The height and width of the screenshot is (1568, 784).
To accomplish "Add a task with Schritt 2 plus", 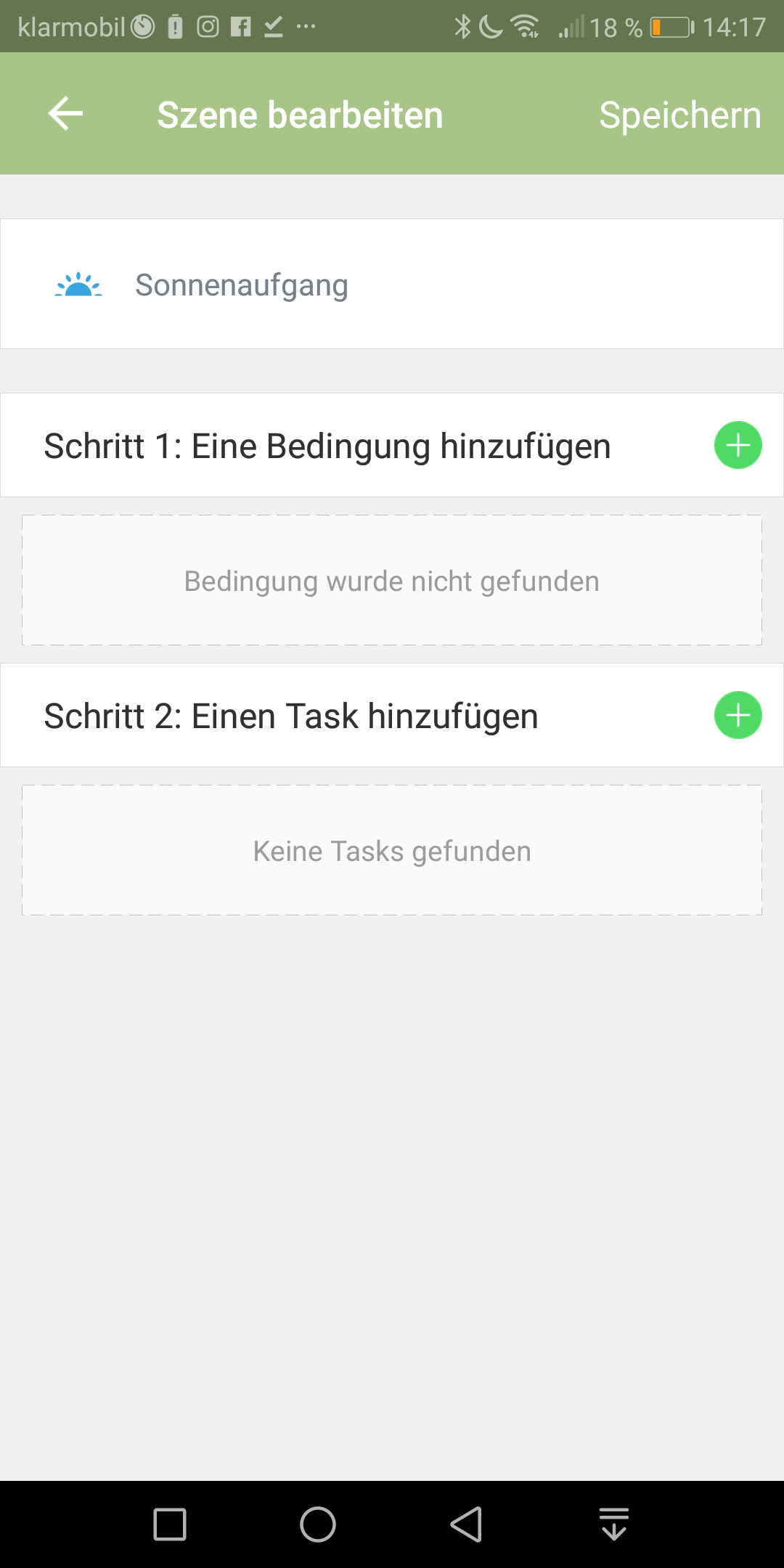I will click(x=738, y=715).
